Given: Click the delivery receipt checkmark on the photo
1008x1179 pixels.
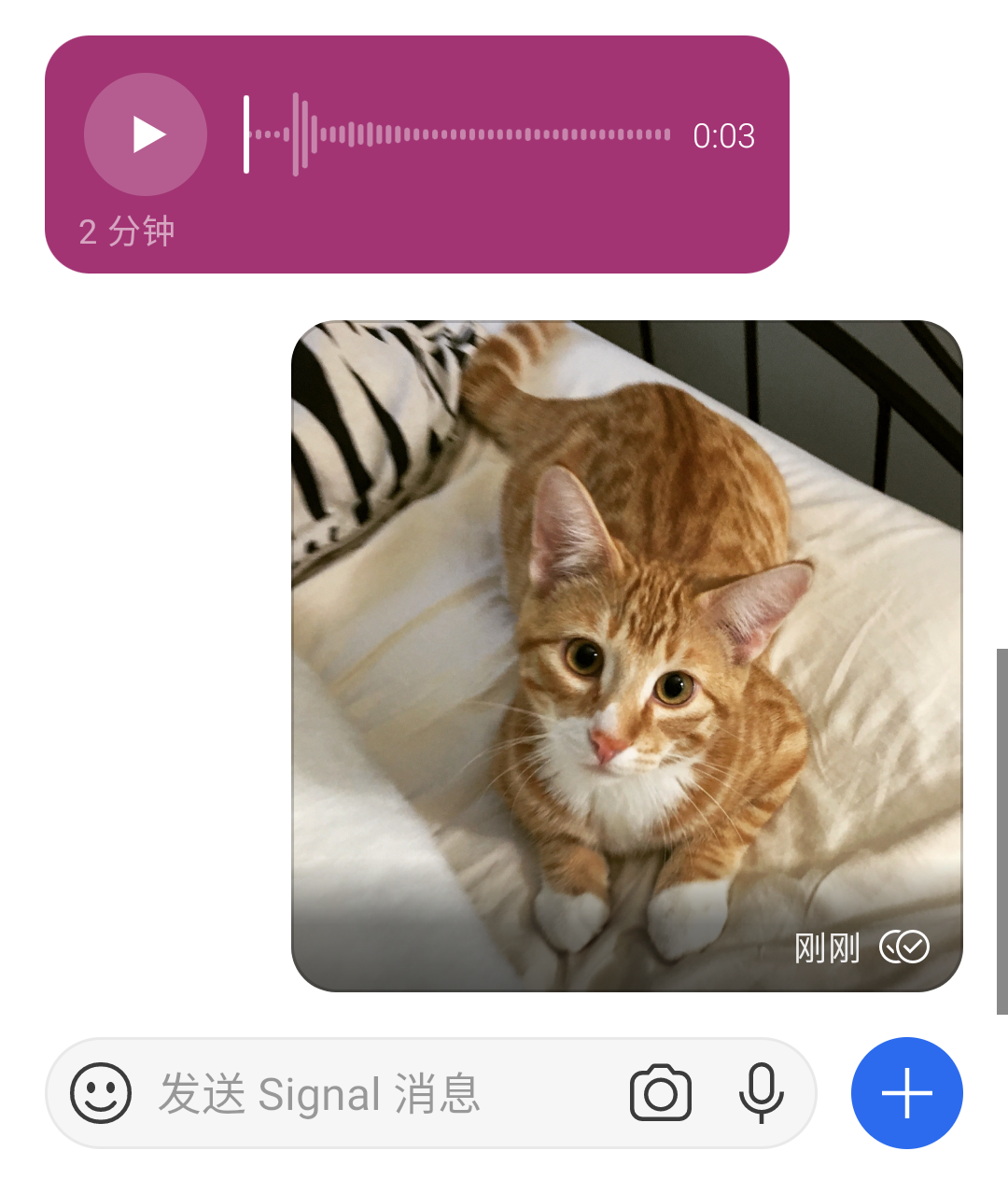Looking at the screenshot, I should pos(904,946).
